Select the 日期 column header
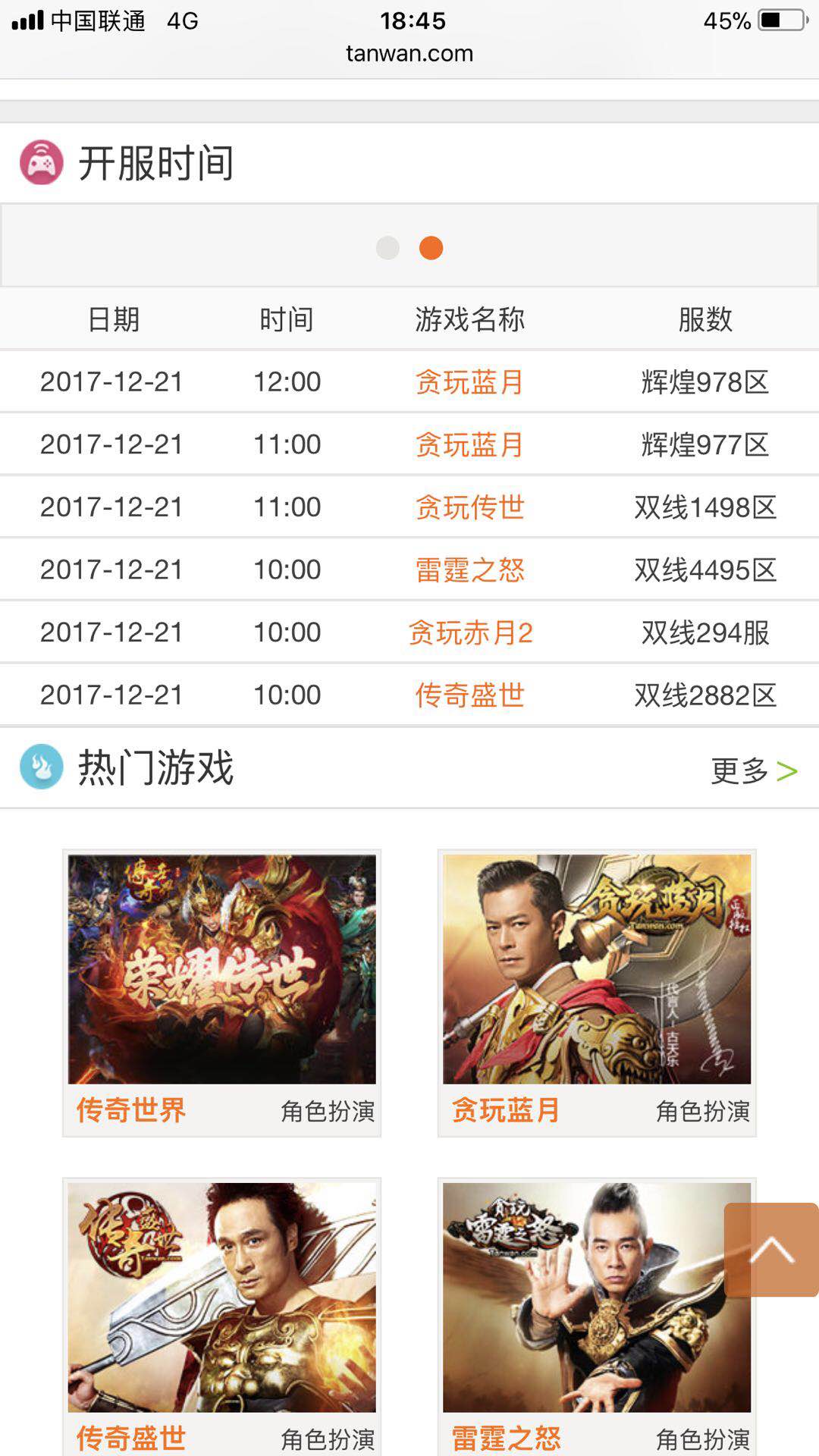This screenshot has height=1456, width=819. pos(114,320)
